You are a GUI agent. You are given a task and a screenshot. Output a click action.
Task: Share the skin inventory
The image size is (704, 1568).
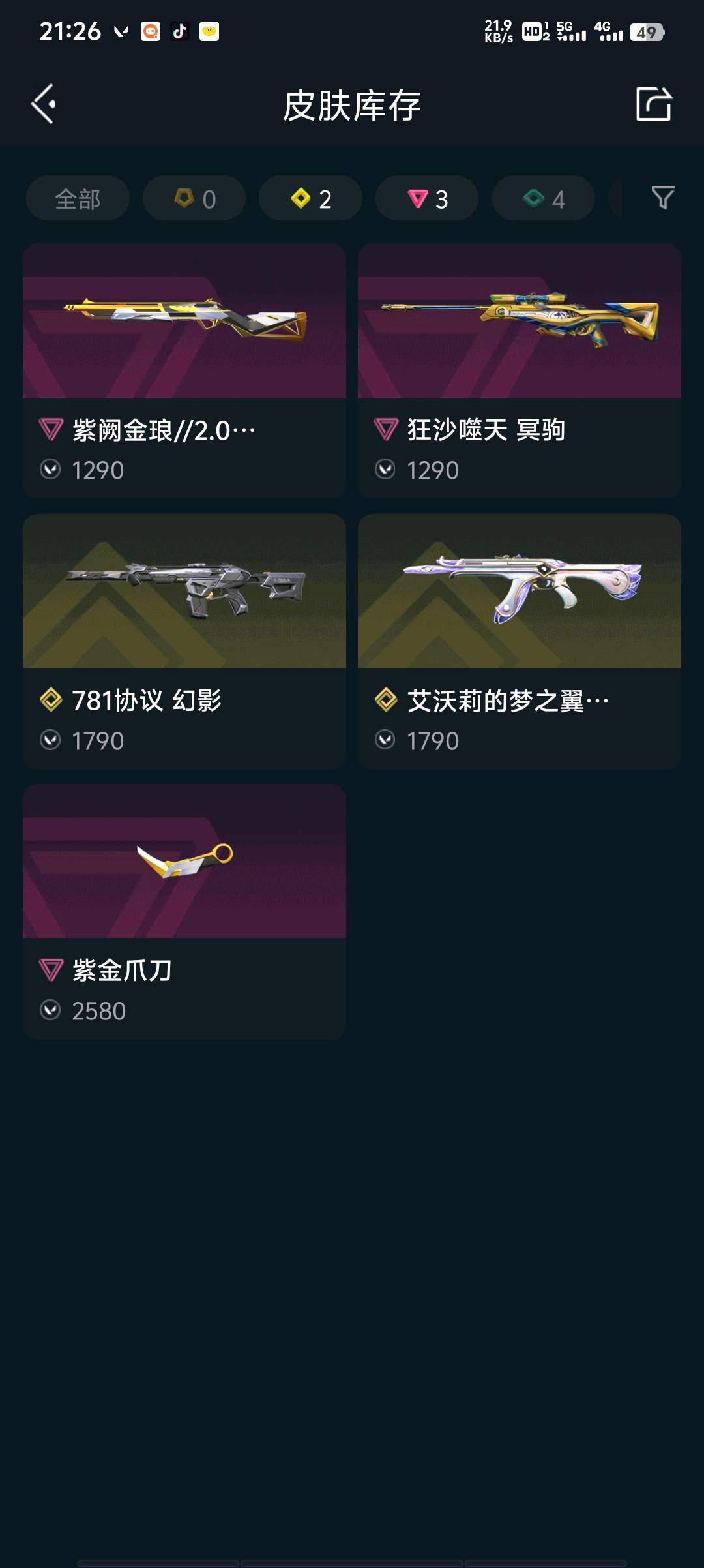[653, 104]
